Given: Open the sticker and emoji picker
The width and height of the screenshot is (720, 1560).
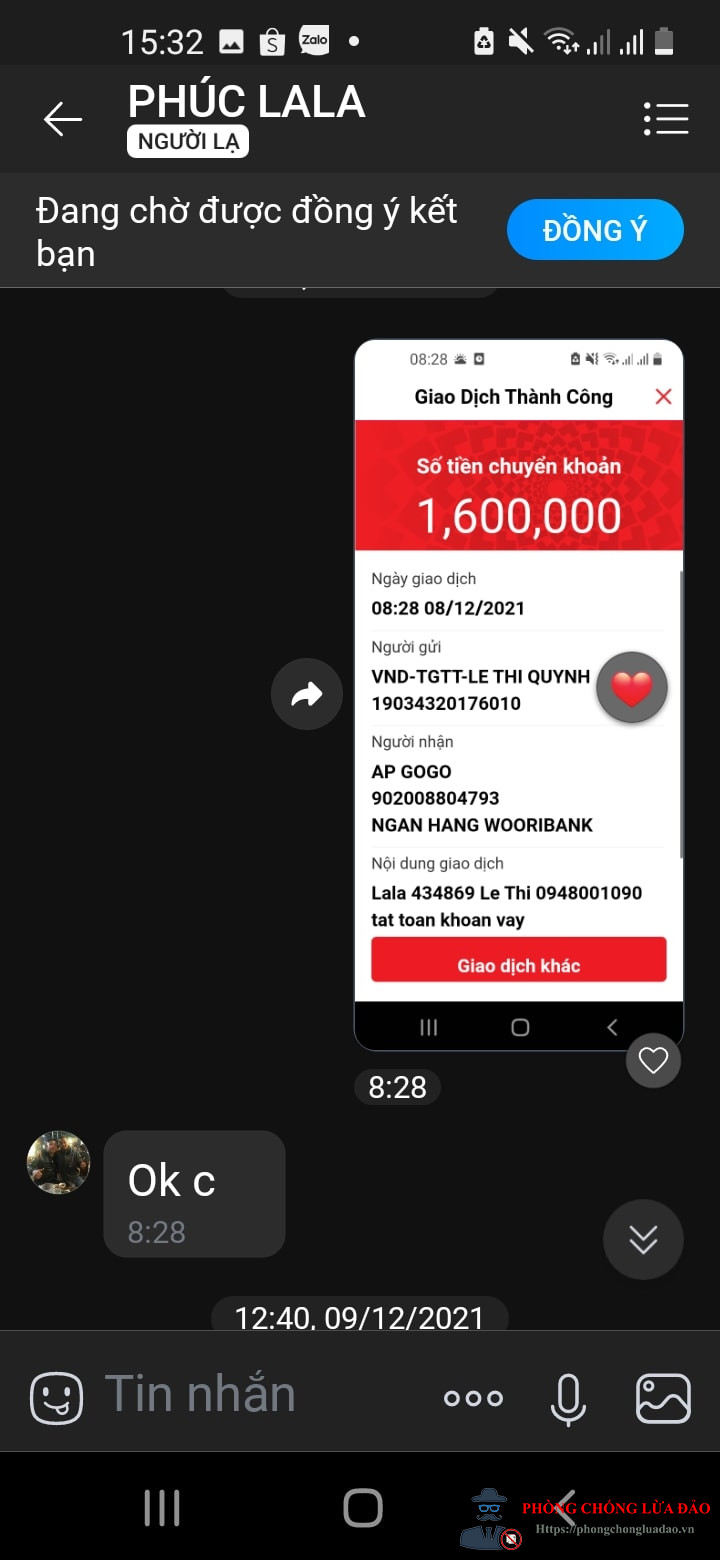Looking at the screenshot, I should (x=56, y=1397).
